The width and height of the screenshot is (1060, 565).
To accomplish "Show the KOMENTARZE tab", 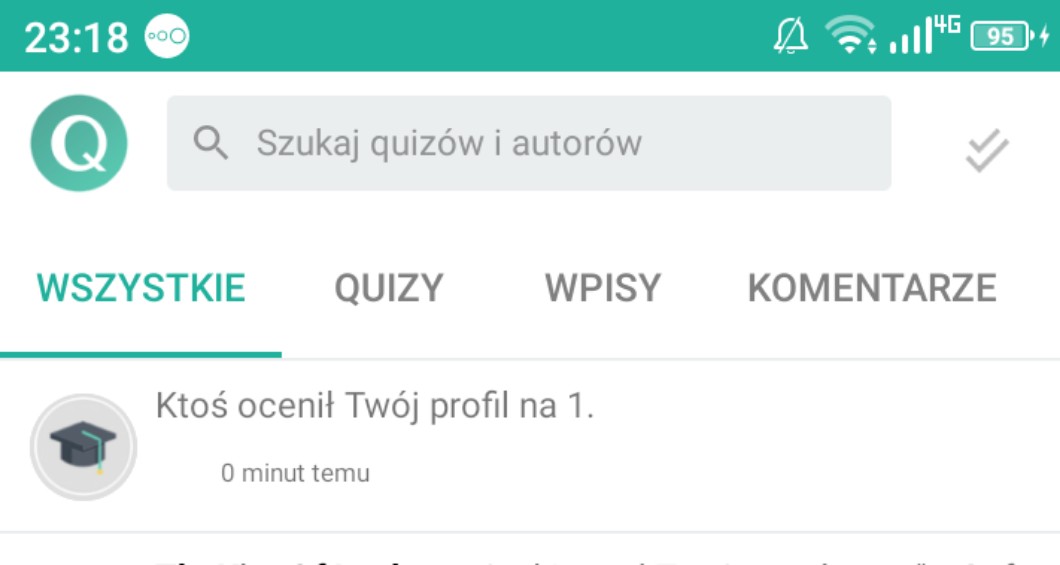I will 871,288.
